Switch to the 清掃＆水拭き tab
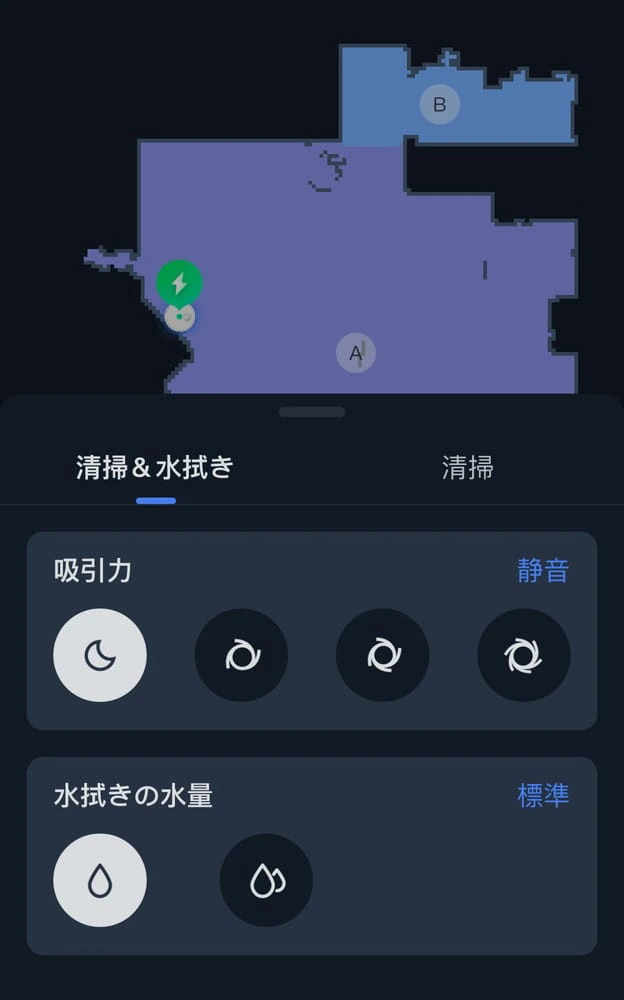The image size is (624, 1000). (x=155, y=468)
